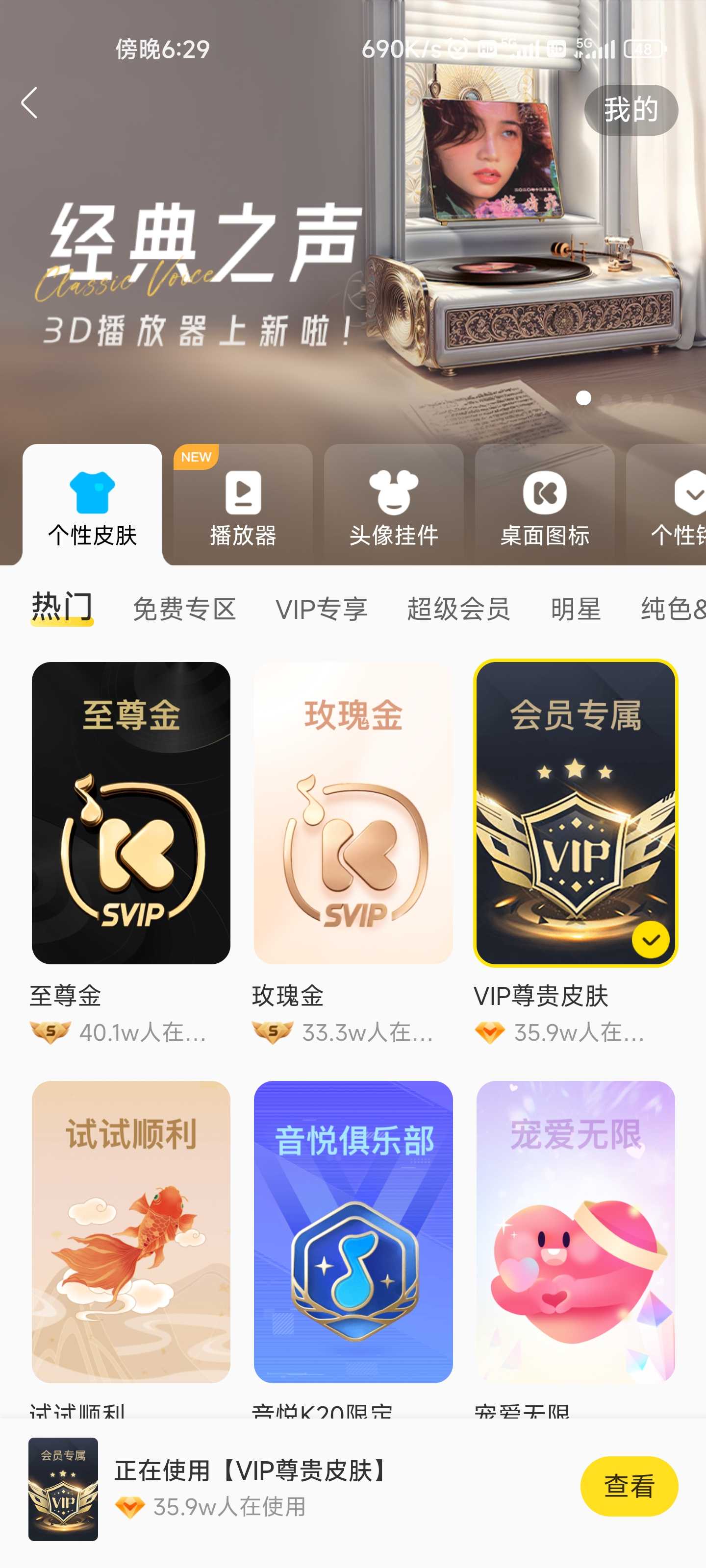Open the 至尊金 skin
Image resolution: width=706 pixels, height=1568 pixels.
pyautogui.click(x=131, y=812)
